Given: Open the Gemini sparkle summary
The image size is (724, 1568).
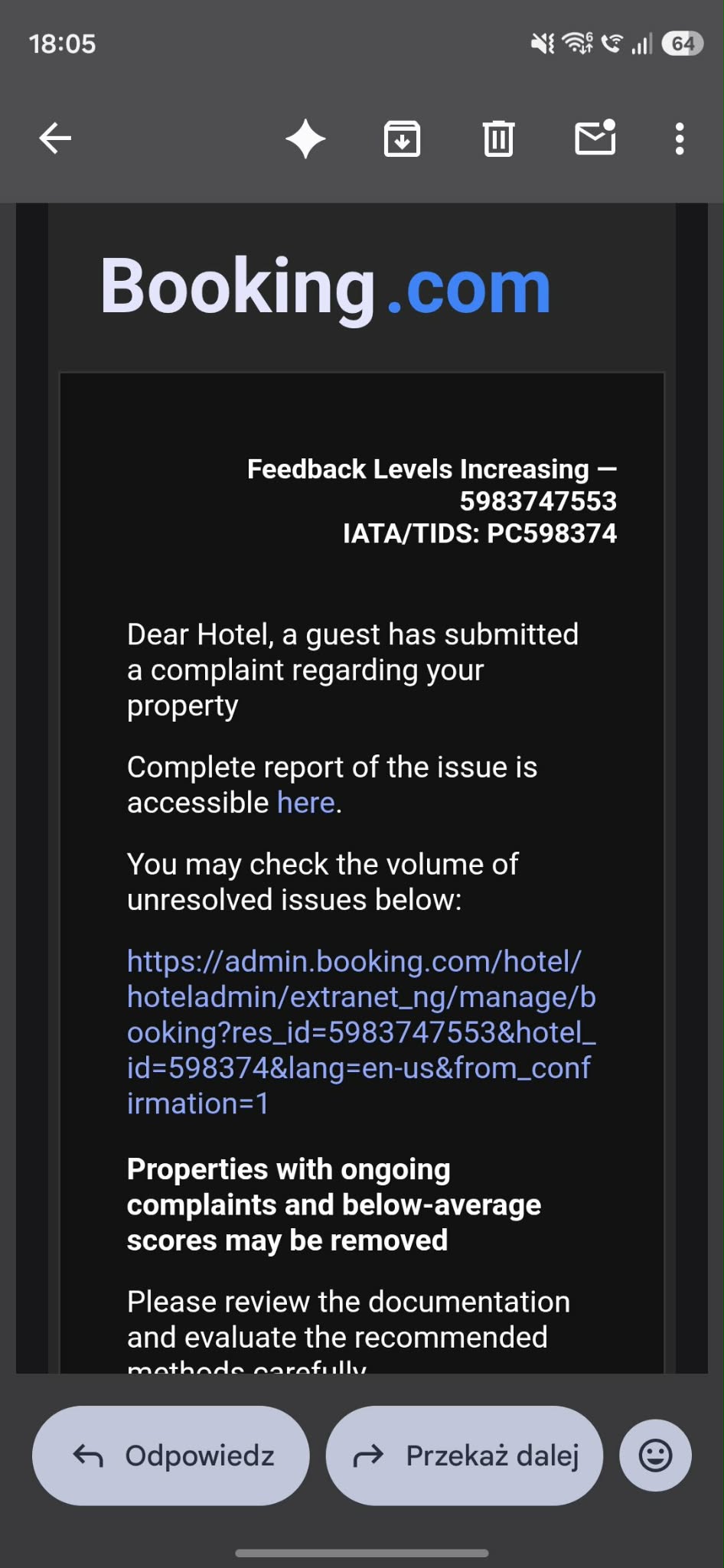Looking at the screenshot, I should (x=305, y=139).
